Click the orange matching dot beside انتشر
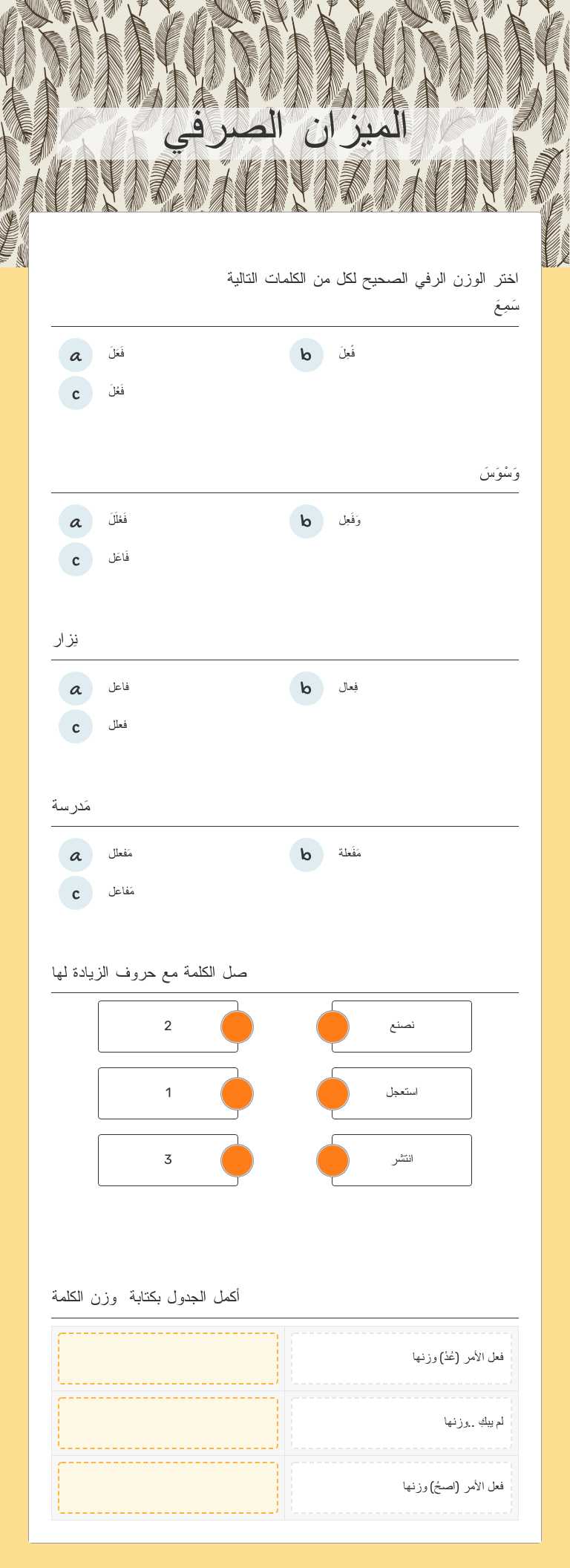 coord(332,1159)
